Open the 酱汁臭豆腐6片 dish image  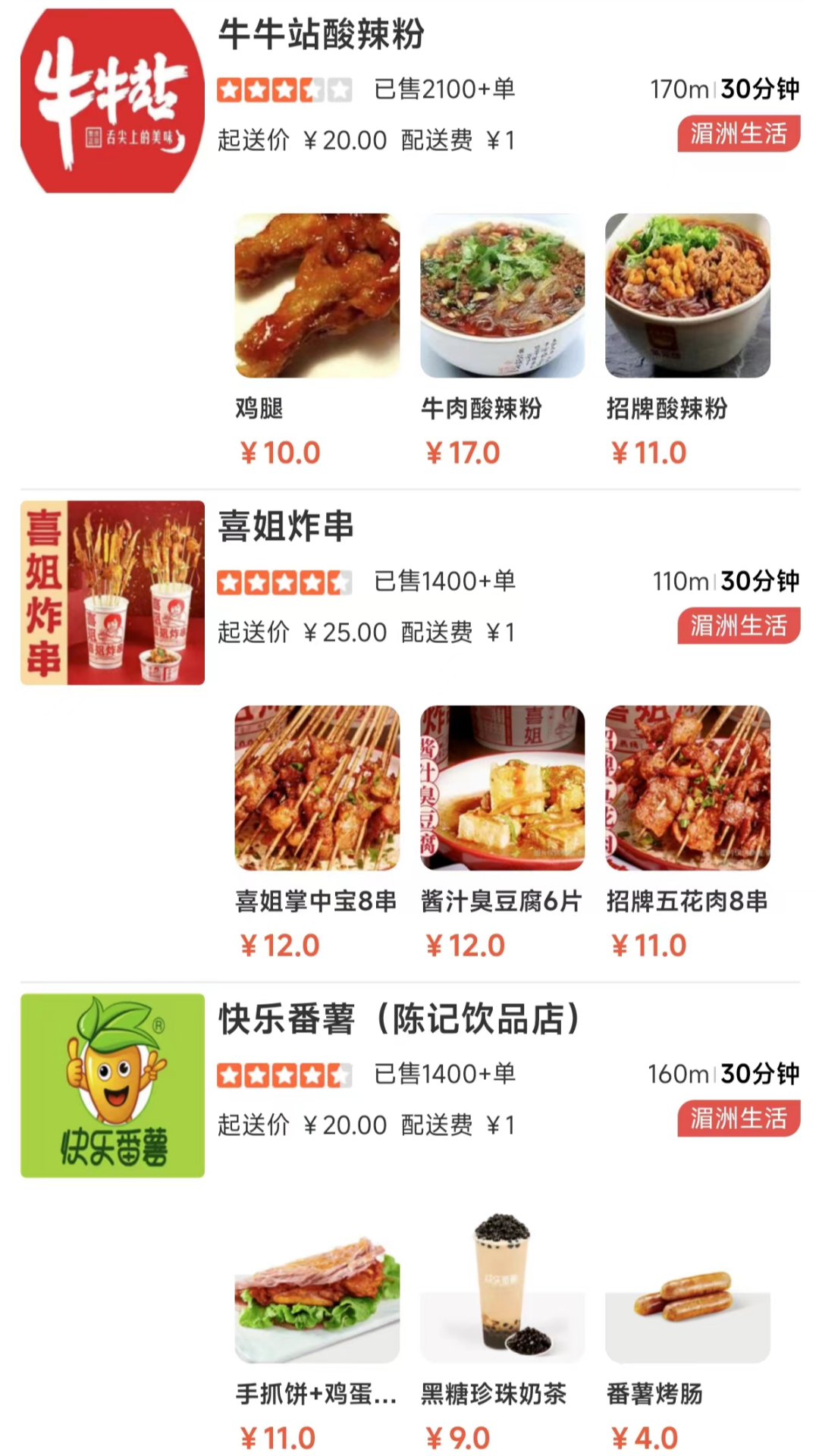[502, 789]
